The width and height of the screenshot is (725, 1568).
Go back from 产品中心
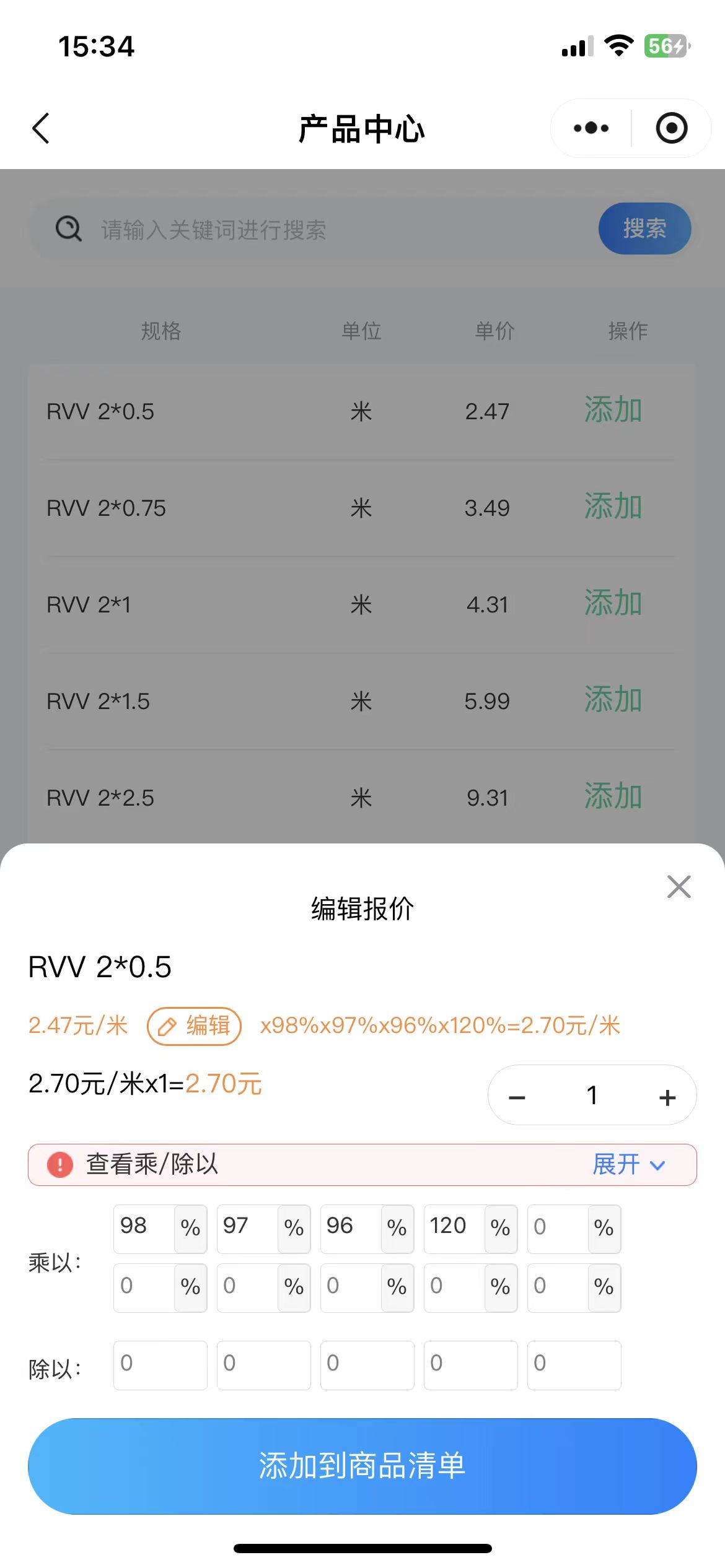pos(41,128)
